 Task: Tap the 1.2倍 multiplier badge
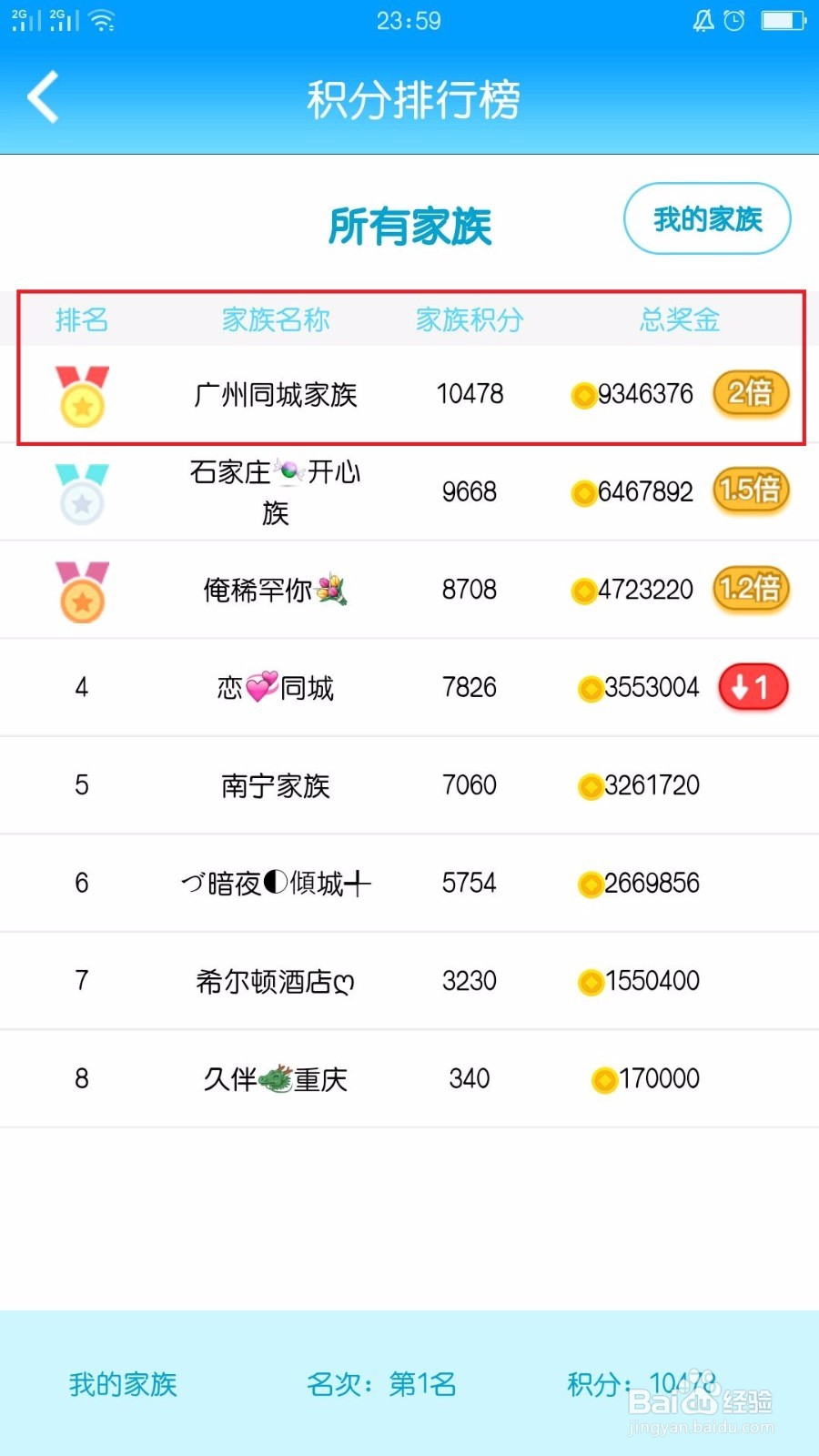[751, 590]
